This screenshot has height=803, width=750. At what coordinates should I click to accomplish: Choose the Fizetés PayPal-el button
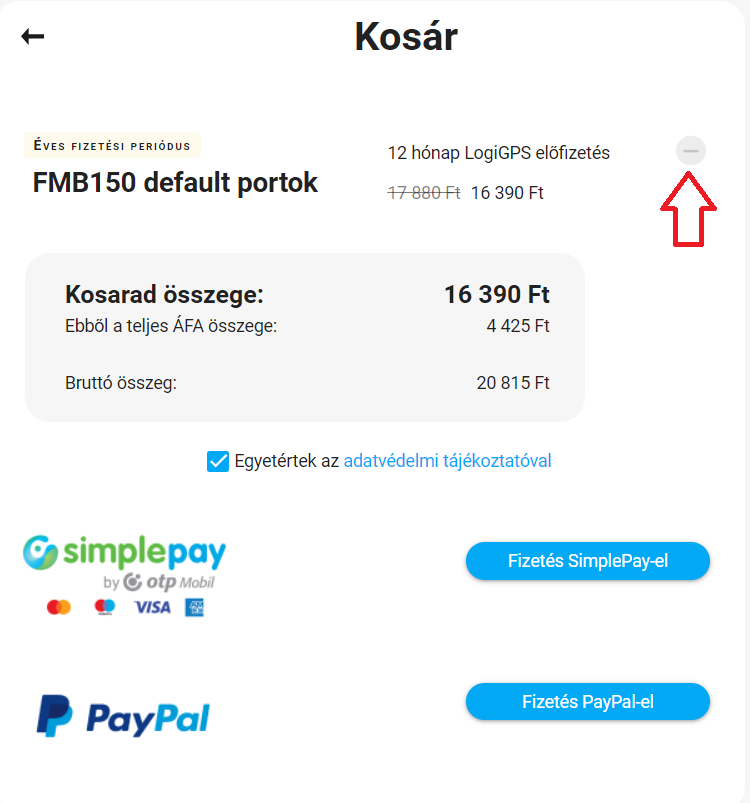pos(587,702)
